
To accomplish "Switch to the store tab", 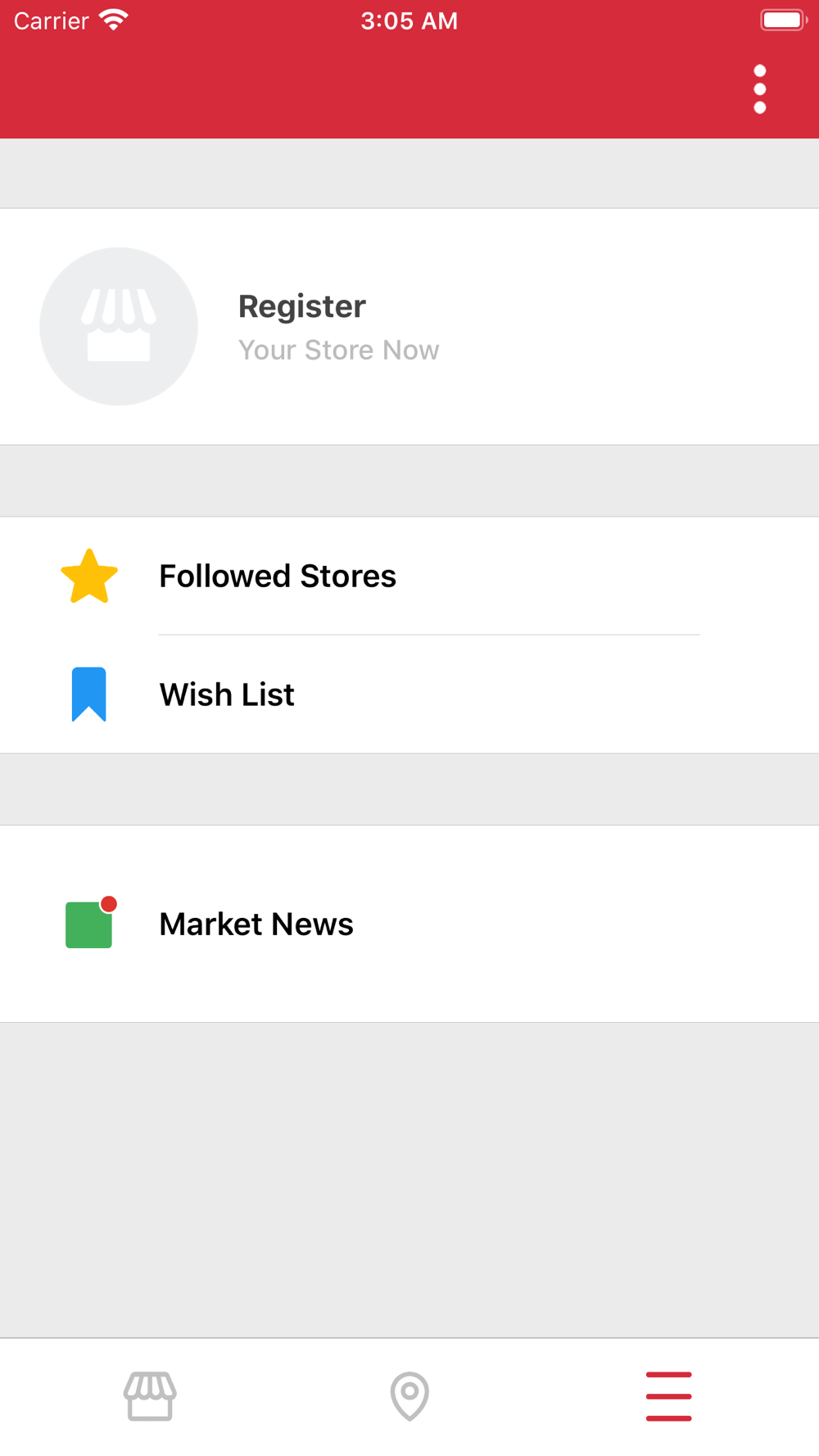I will click(x=150, y=1396).
